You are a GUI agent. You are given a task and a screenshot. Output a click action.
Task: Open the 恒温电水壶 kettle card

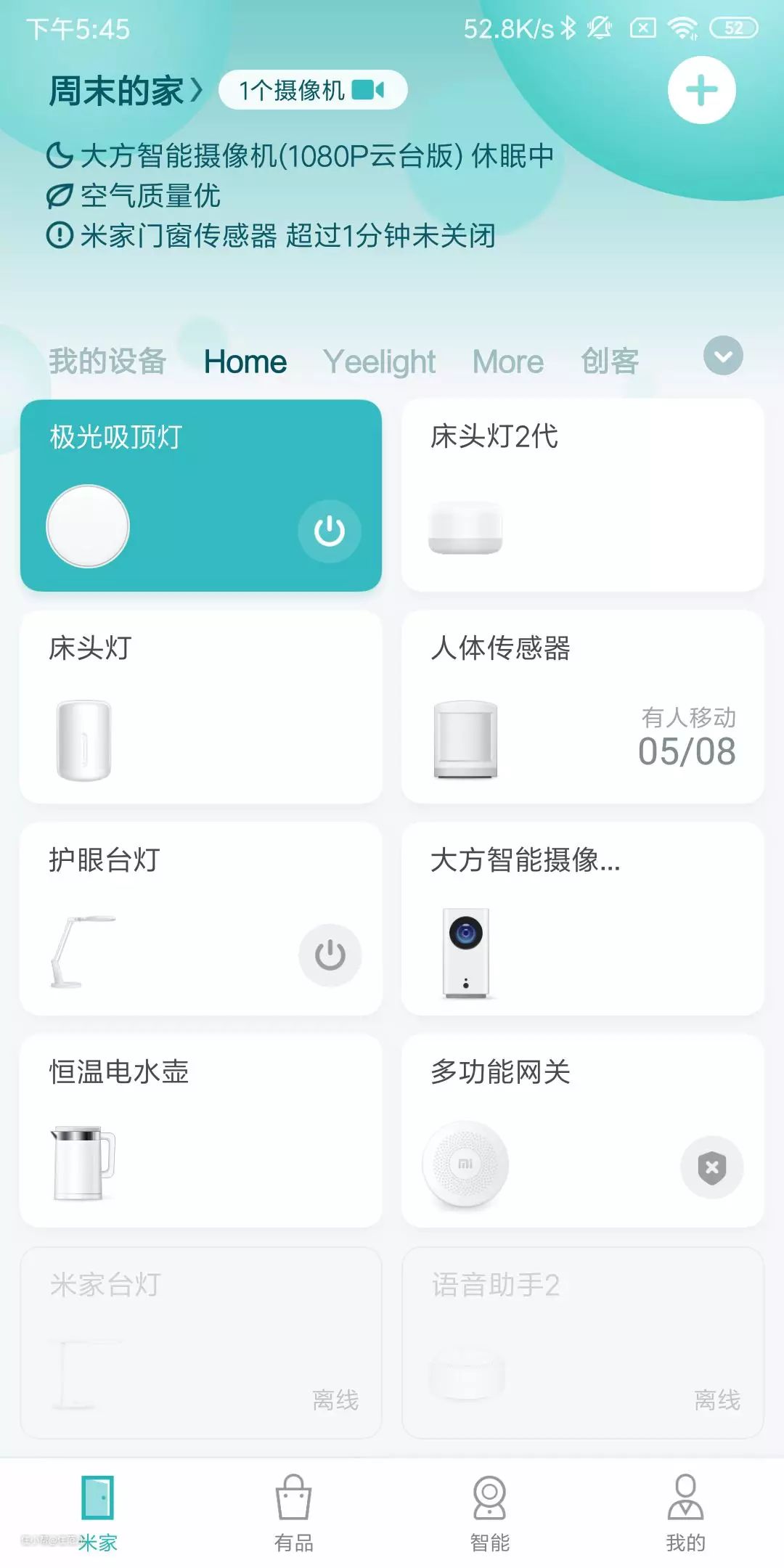tap(200, 1131)
